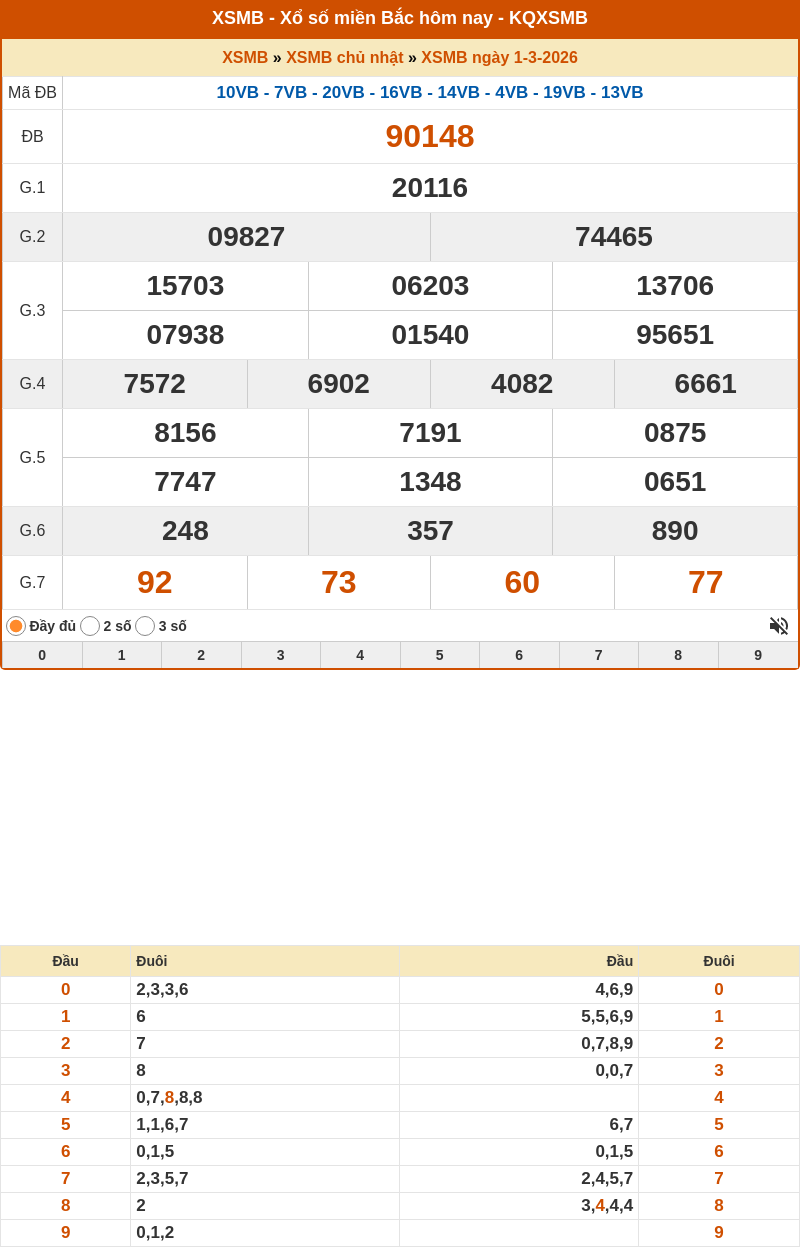Filter results by digit 5
Image resolution: width=800 pixels, height=1247 pixels.
(x=440, y=655)
